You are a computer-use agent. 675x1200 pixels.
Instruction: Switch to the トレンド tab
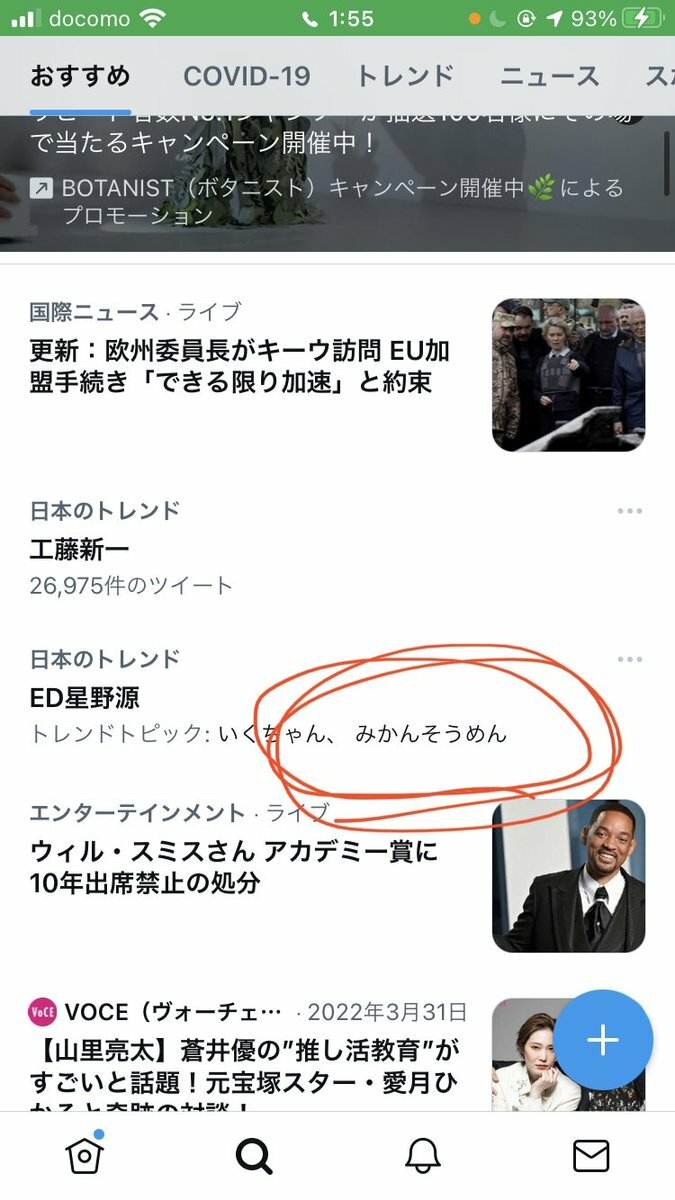(x=405, y=76)
